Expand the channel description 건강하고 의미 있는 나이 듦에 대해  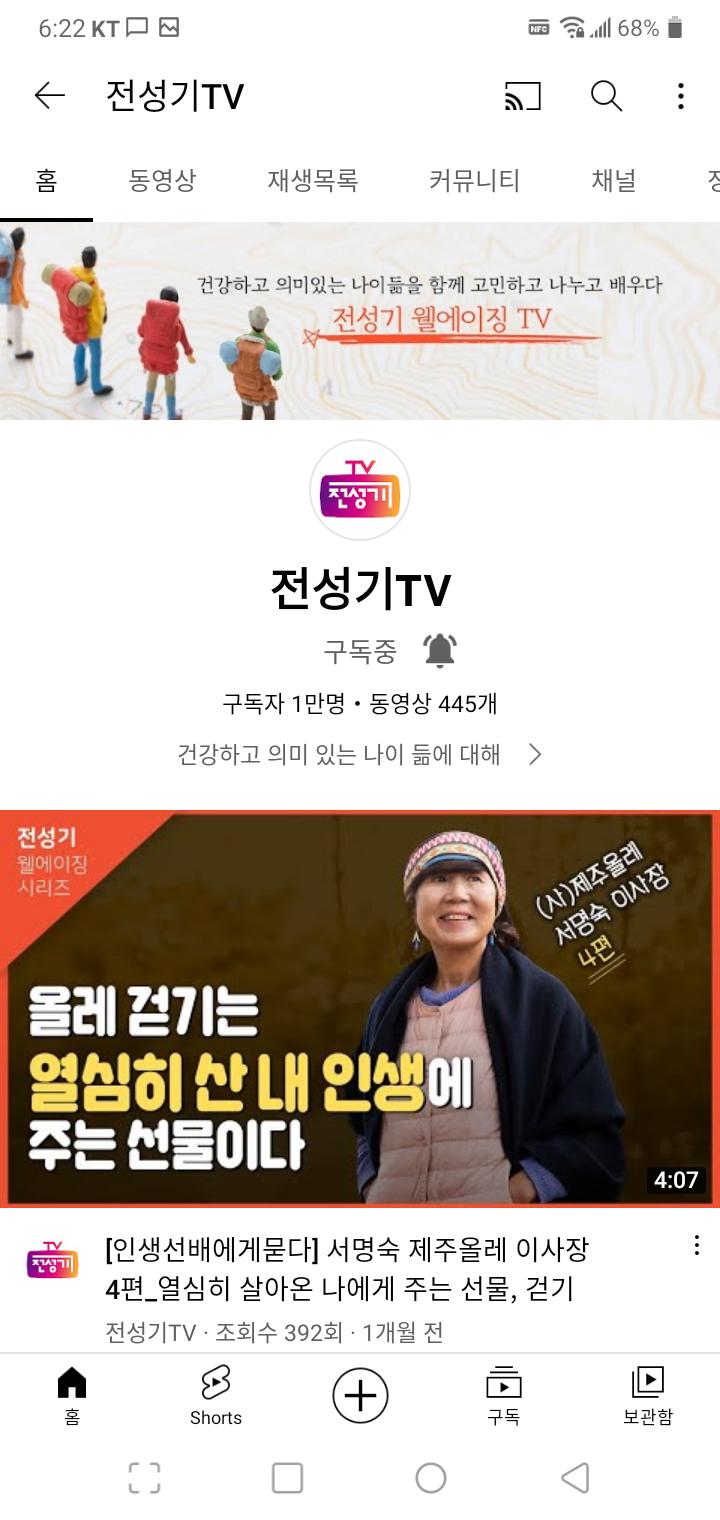pos(360,754)
